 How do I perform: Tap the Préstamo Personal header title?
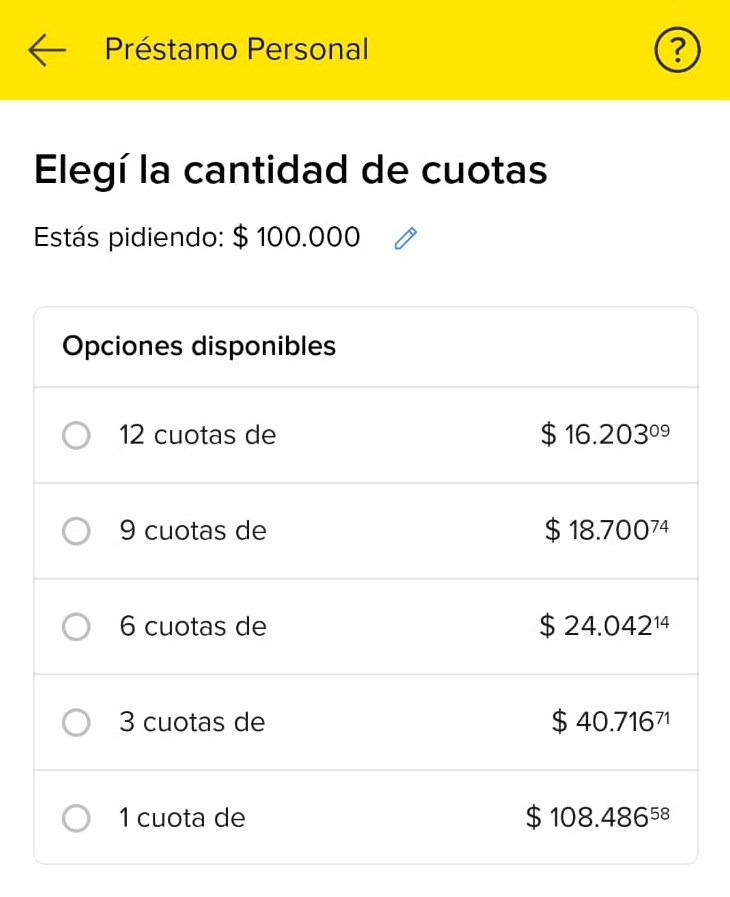237,48
